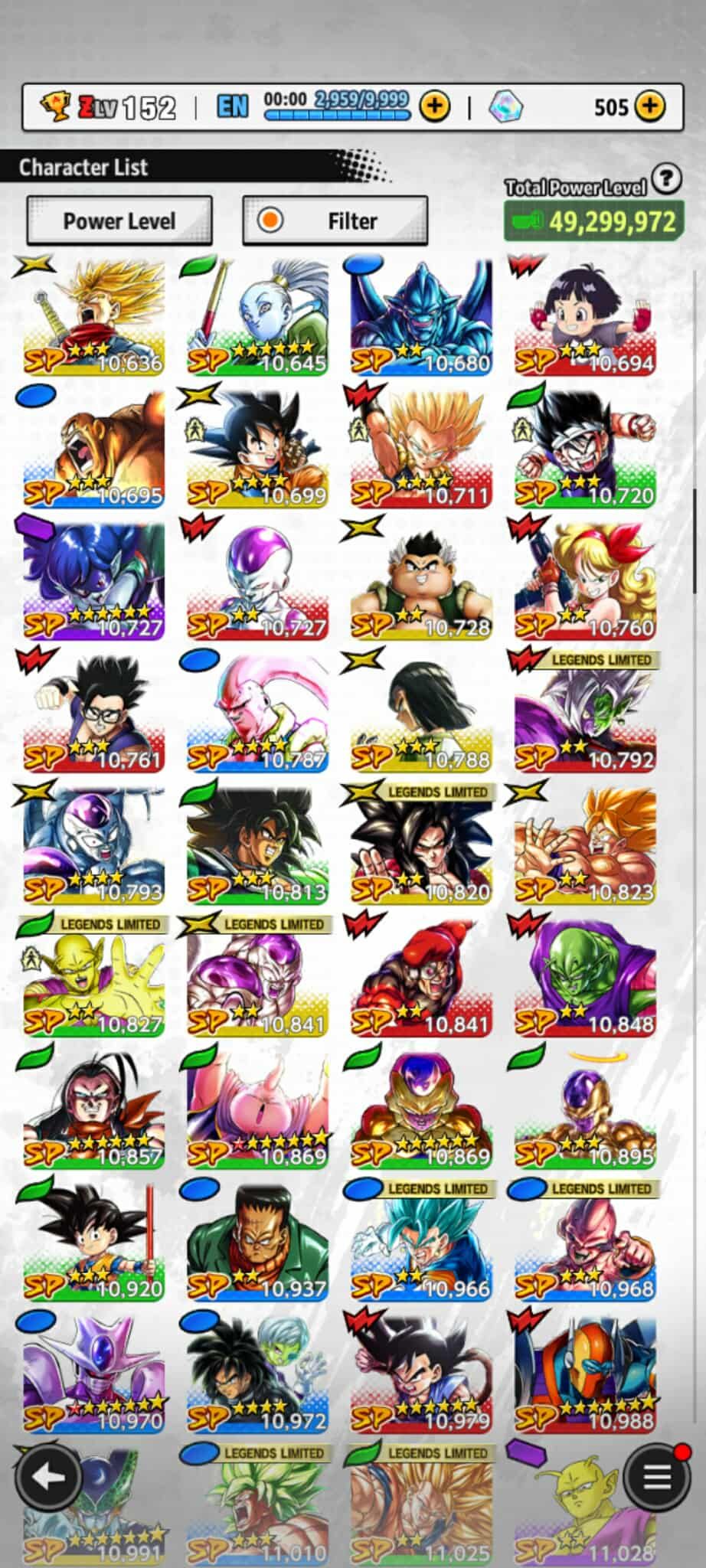Select the character with power 10,680
Image resolution: width=706 pixels, height=1568 pixels.
point(421,317)
